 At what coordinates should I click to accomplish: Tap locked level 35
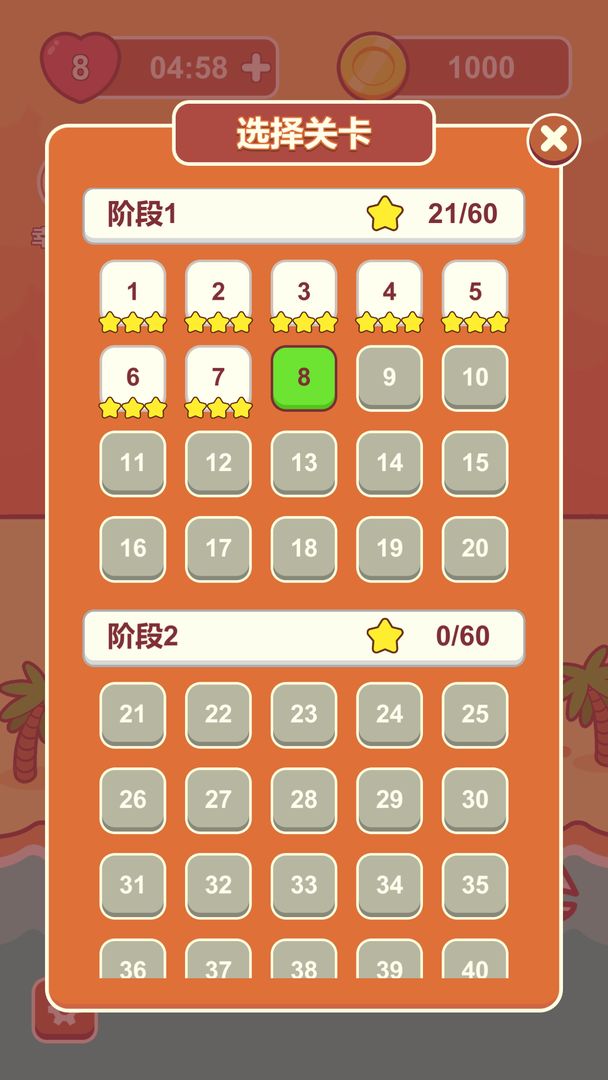pos(475,886)
